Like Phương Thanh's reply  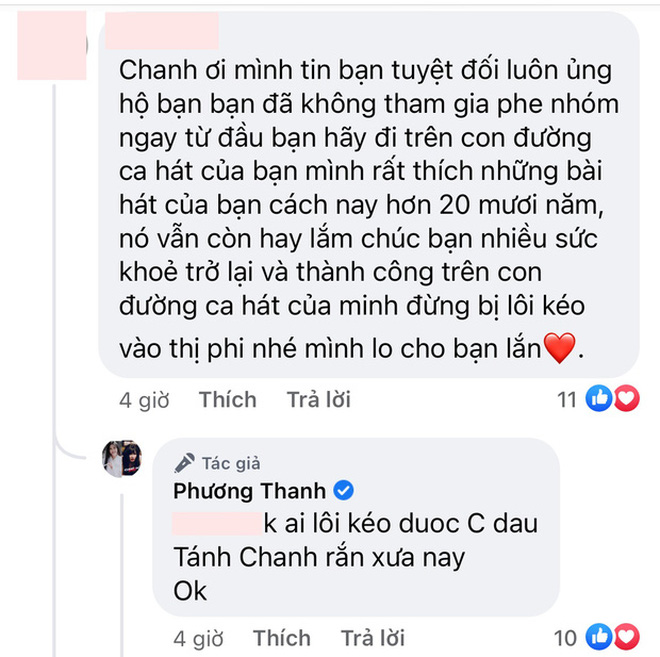pos(282,637)
